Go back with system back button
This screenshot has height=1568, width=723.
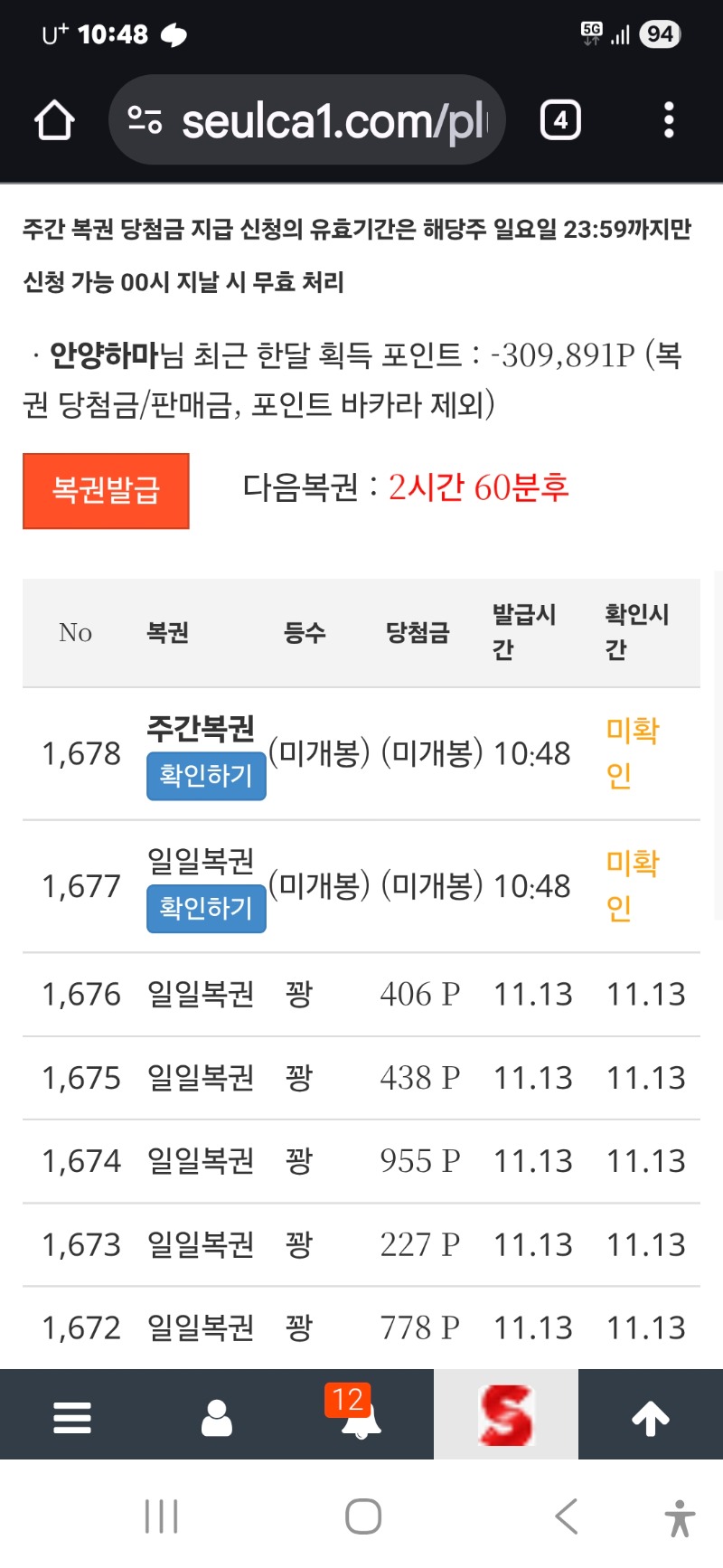click(x=567, y=1516)
